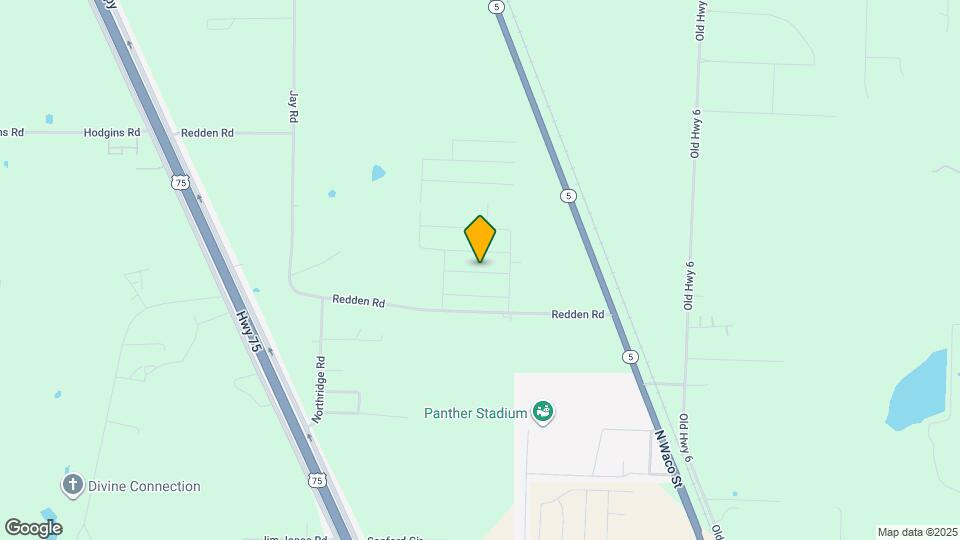Tap the orange location marker pin

click(x=480, y=239)
